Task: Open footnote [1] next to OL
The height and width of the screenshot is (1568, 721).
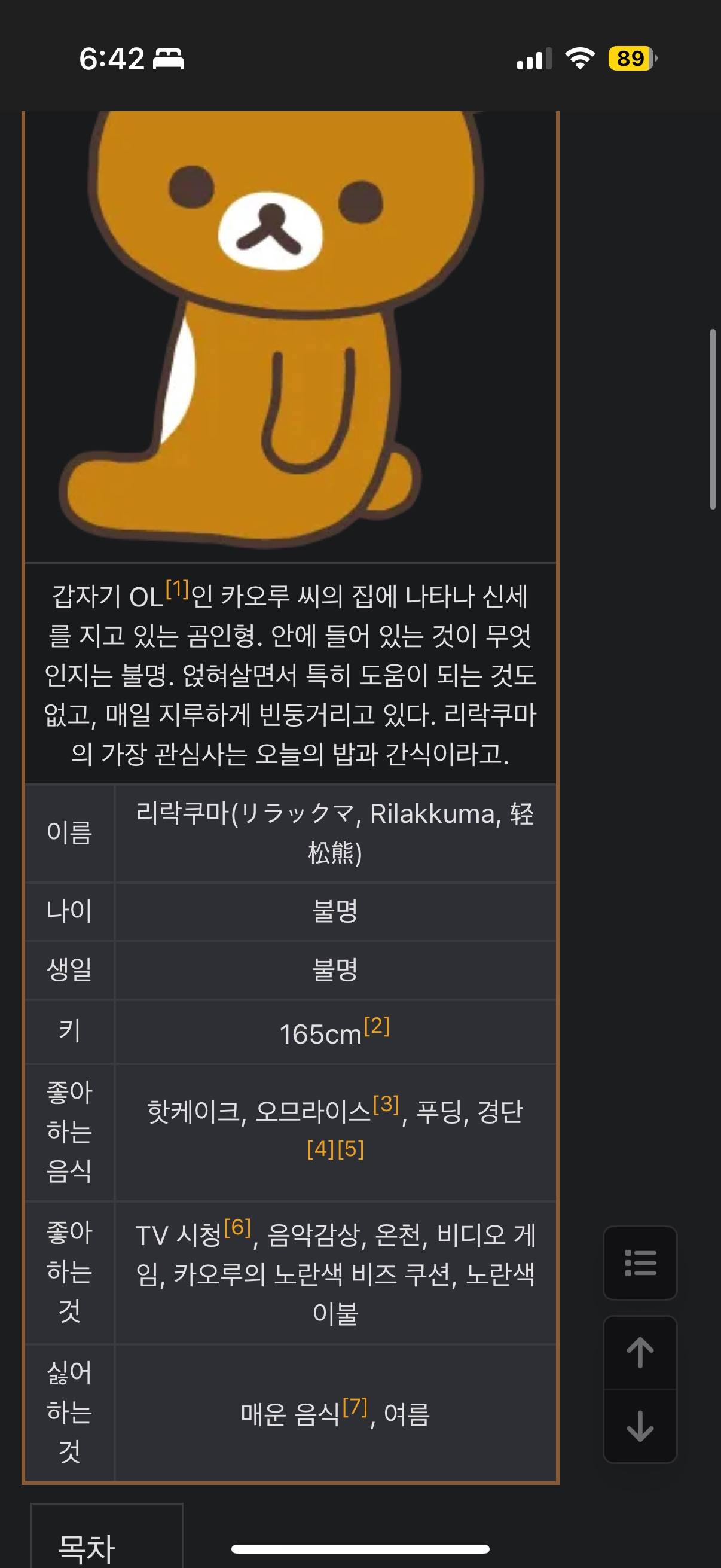Action: click(x=177, y=588)
